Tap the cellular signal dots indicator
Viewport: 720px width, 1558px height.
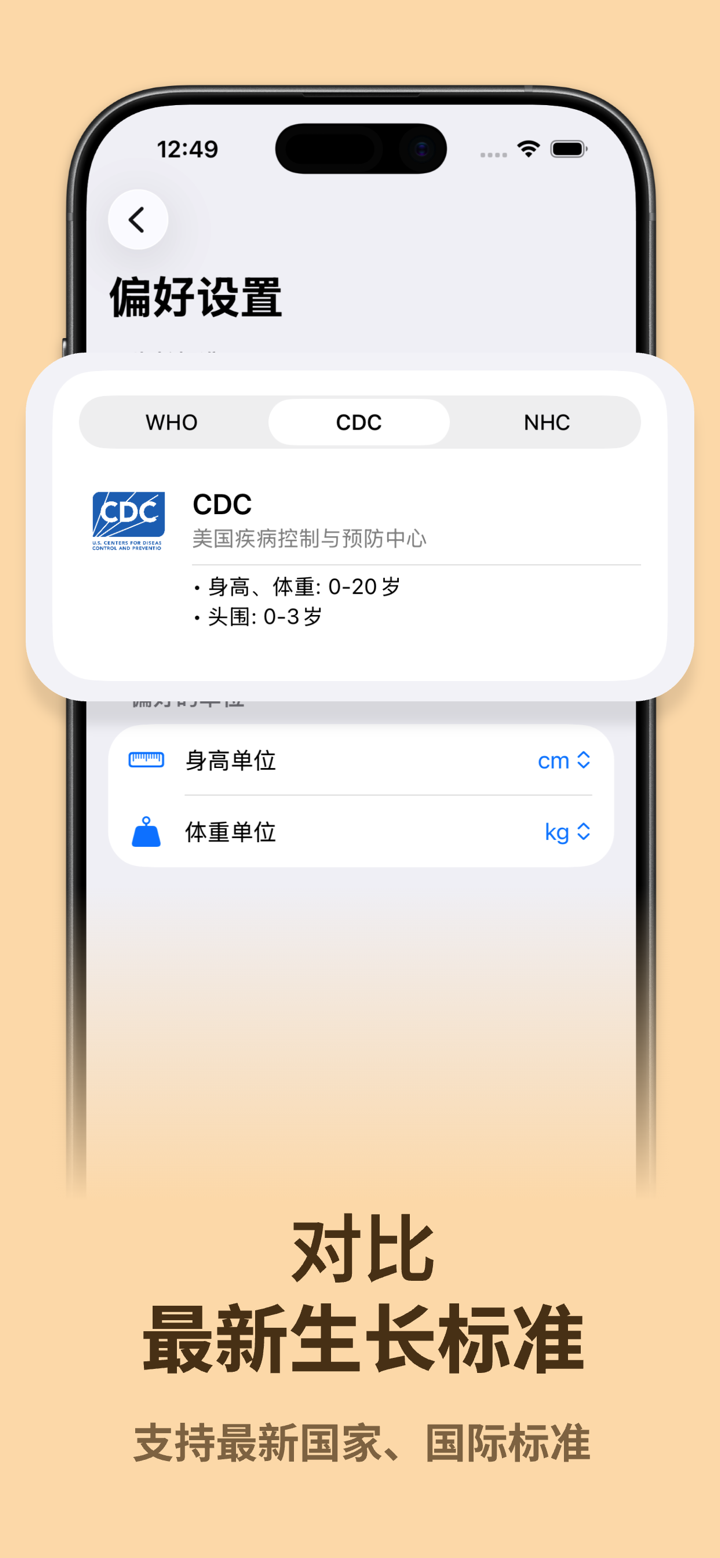click(493, 155)
